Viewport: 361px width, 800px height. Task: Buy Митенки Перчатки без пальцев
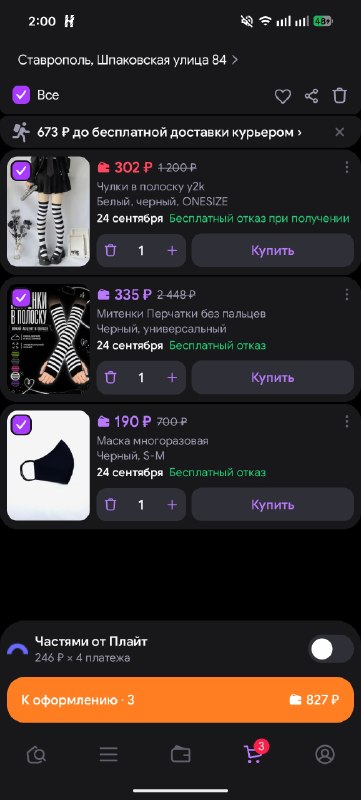[273, 378]
